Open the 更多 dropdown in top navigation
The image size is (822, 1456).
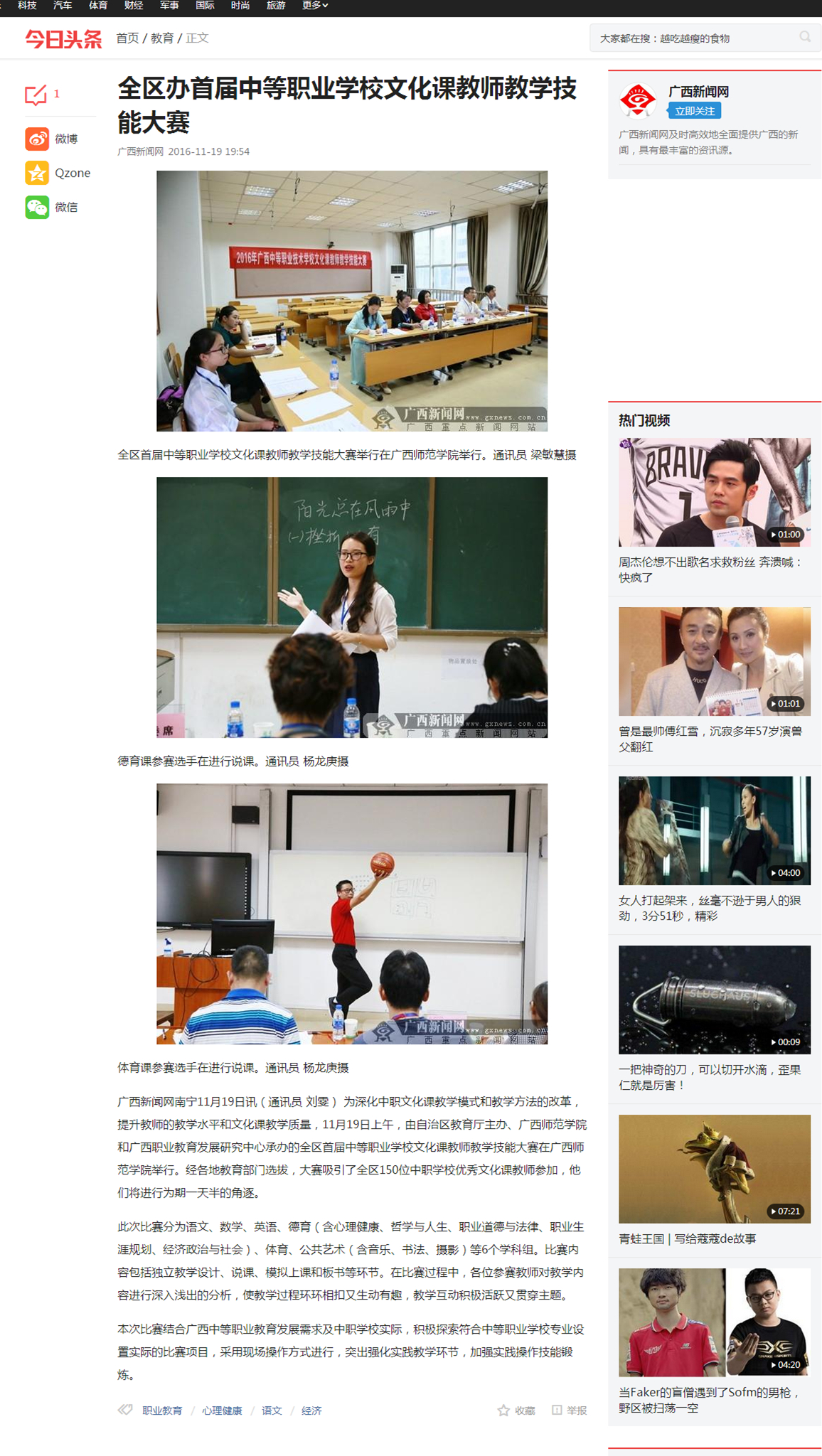[x=314, y=6]
